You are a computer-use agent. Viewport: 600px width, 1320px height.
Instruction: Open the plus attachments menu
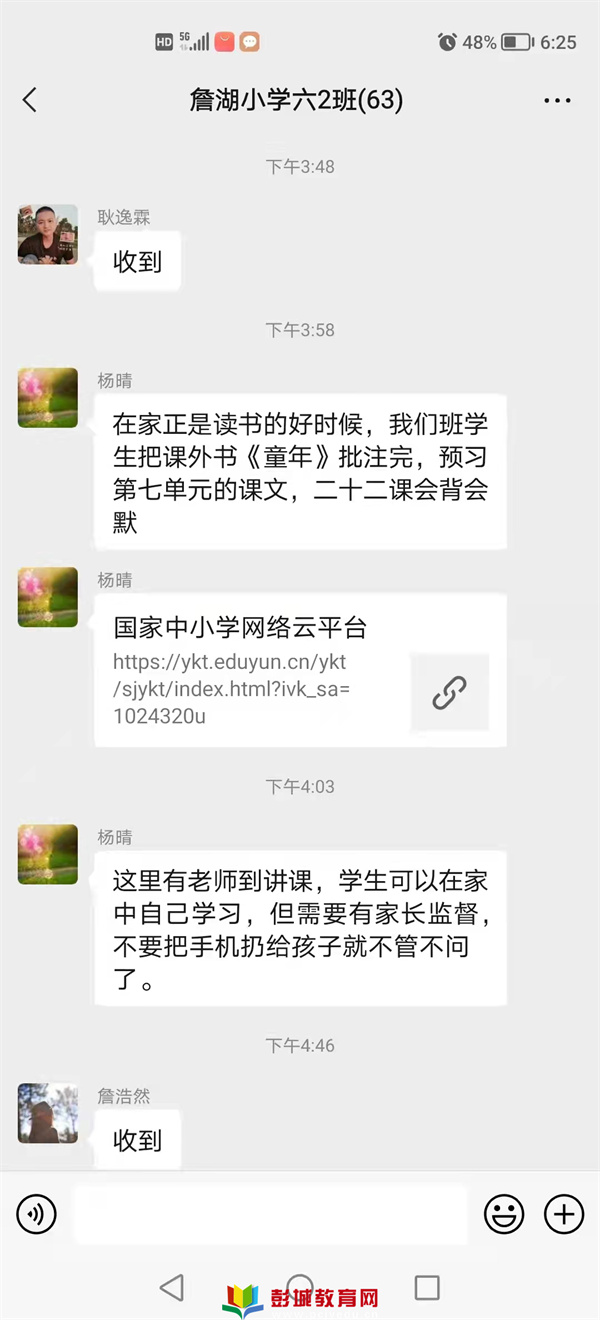click(x=563, y=1215)
